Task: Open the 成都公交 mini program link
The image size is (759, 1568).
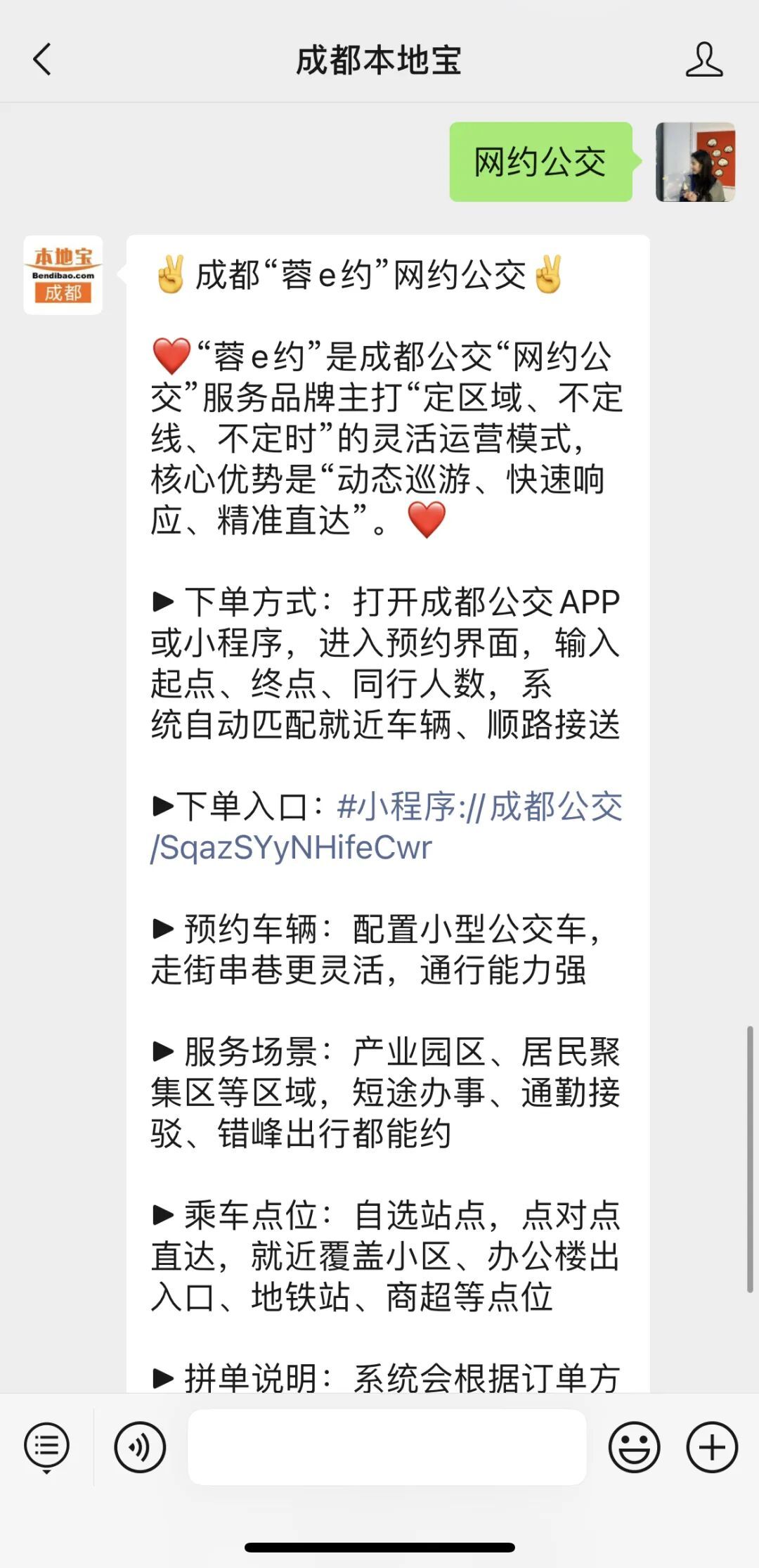Action: 387,827
